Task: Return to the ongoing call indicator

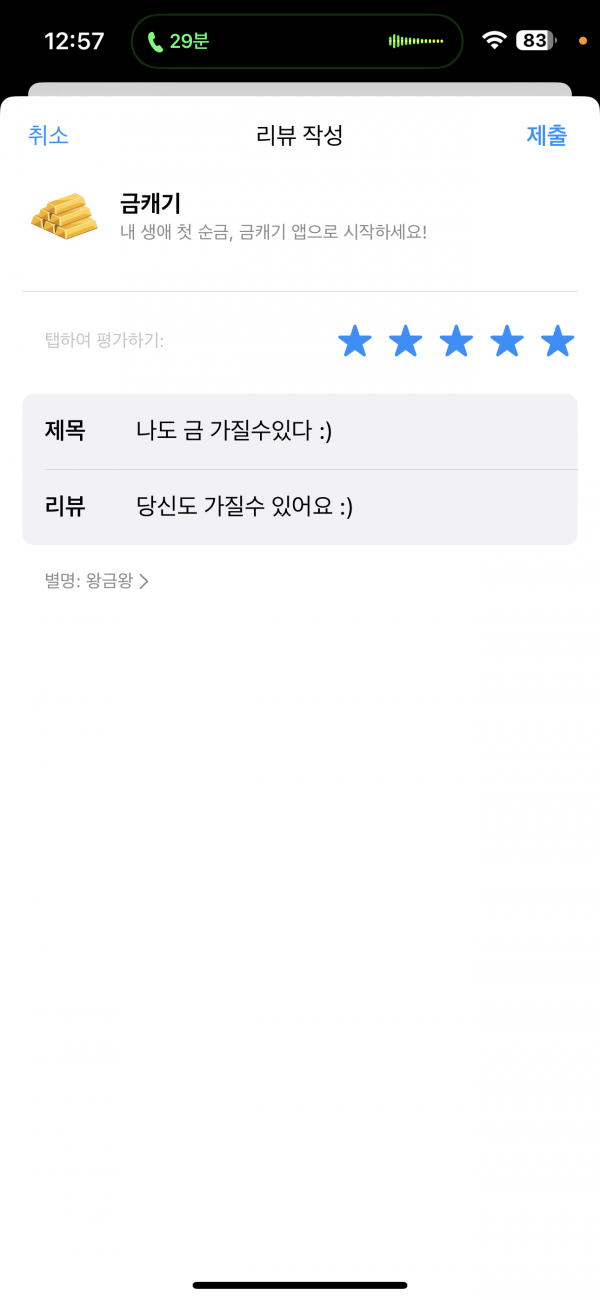Action: pyautogui.click(x=297, y=41)
